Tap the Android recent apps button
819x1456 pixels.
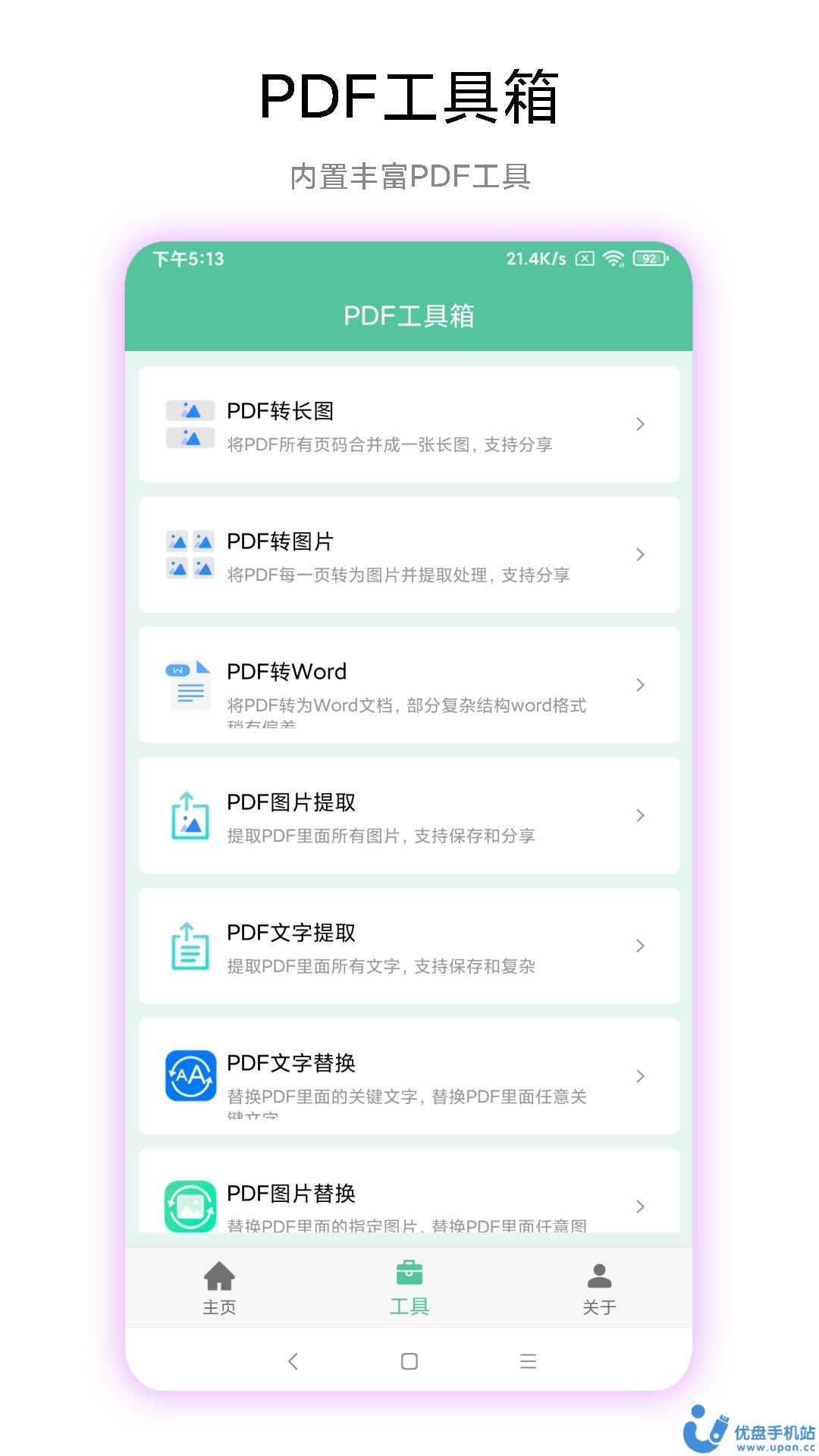[x=529, y=1361]
